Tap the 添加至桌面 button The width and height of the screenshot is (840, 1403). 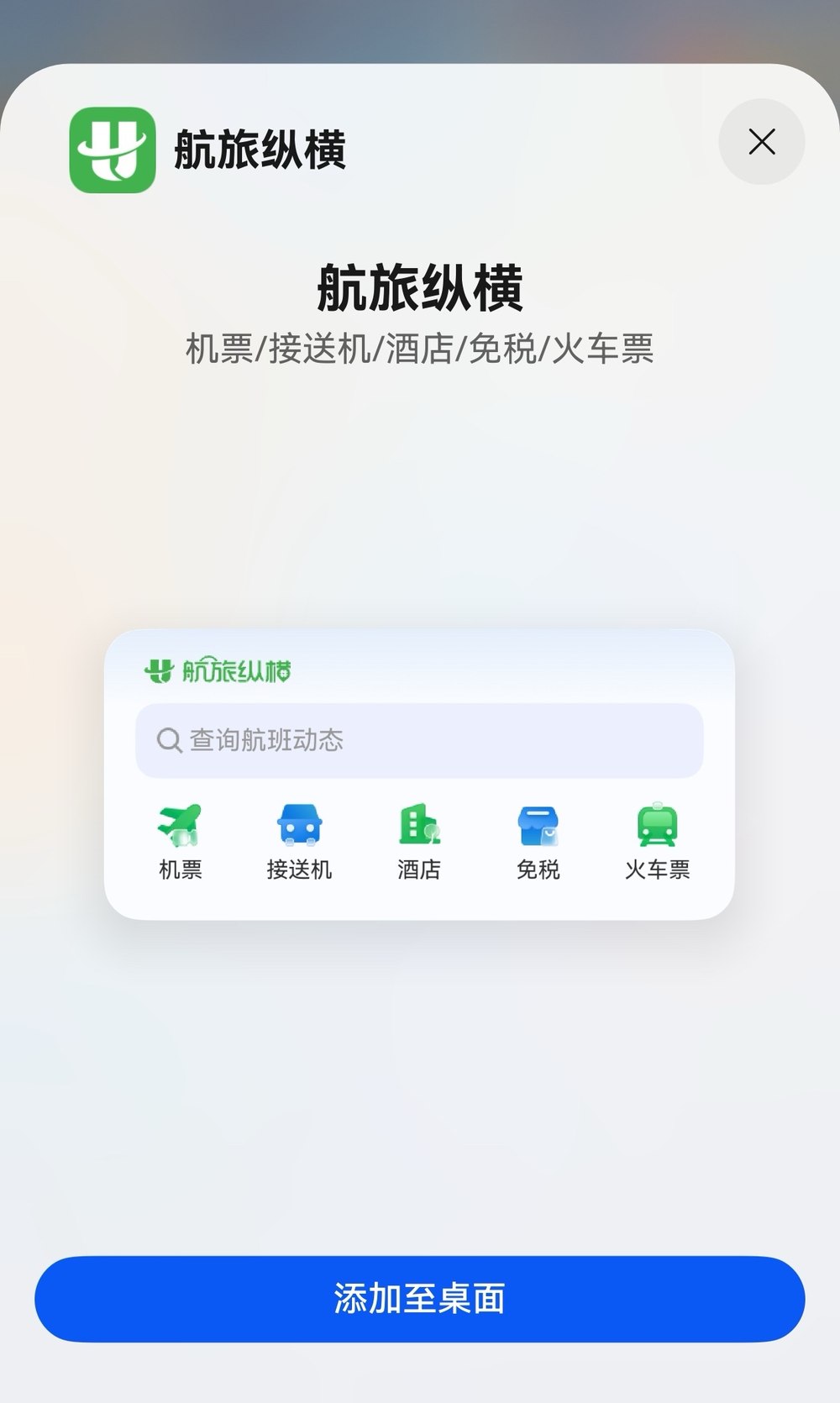click(x=420, y=1298)
